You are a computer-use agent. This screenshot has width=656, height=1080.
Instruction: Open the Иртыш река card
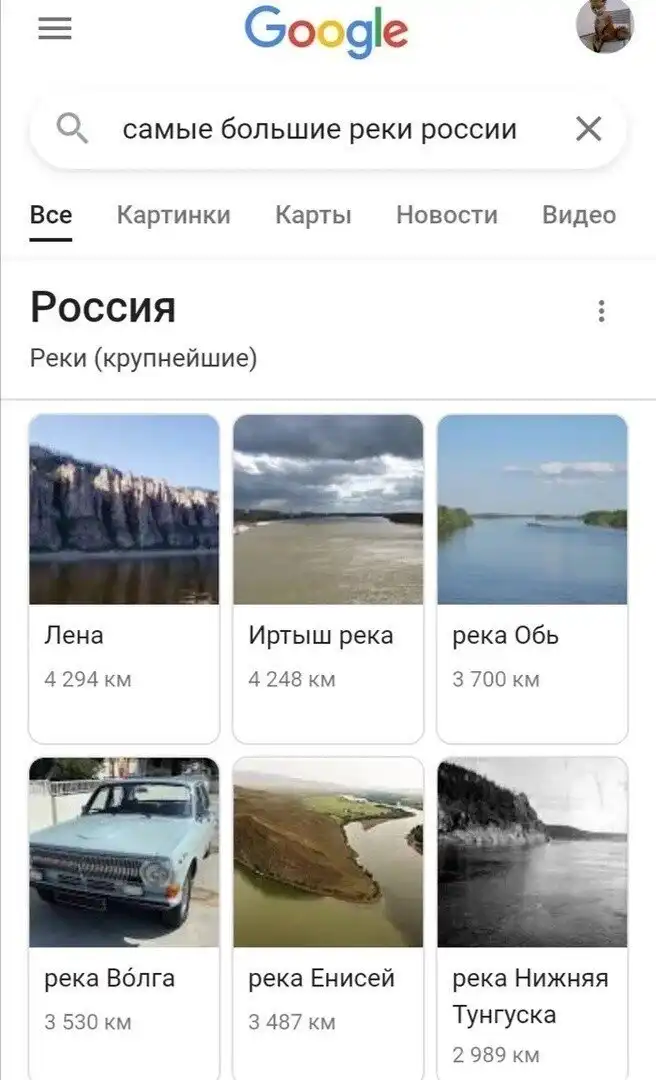(x=328, y=578)
